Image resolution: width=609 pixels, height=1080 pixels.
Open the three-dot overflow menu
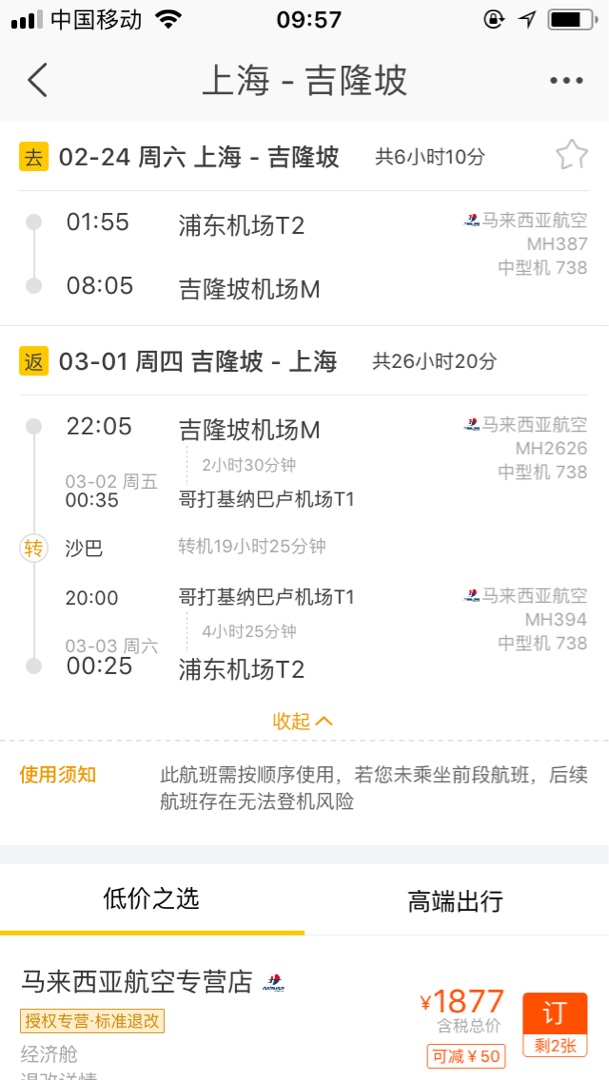[x=566, y=81]
